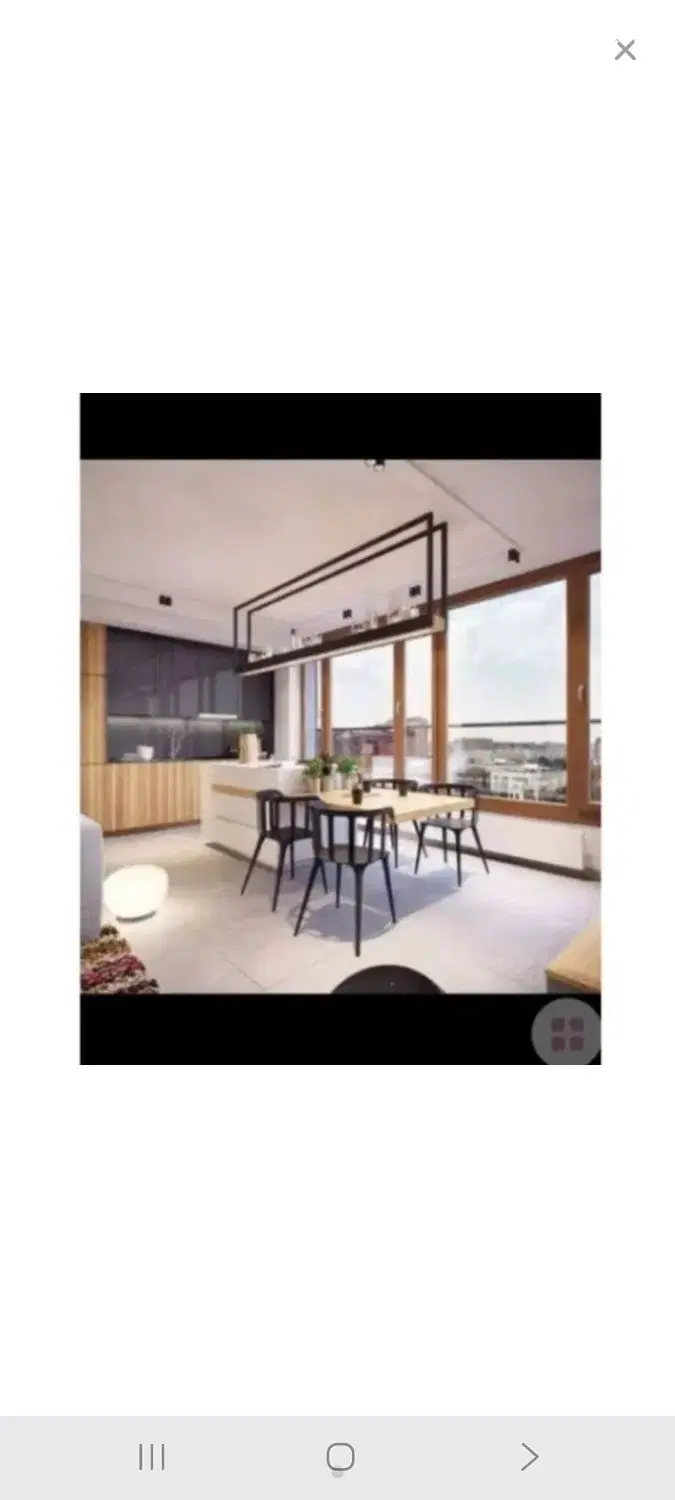Tap the system back arrow
This screenshot has height=1500, width=675.
pos(529,1457)
